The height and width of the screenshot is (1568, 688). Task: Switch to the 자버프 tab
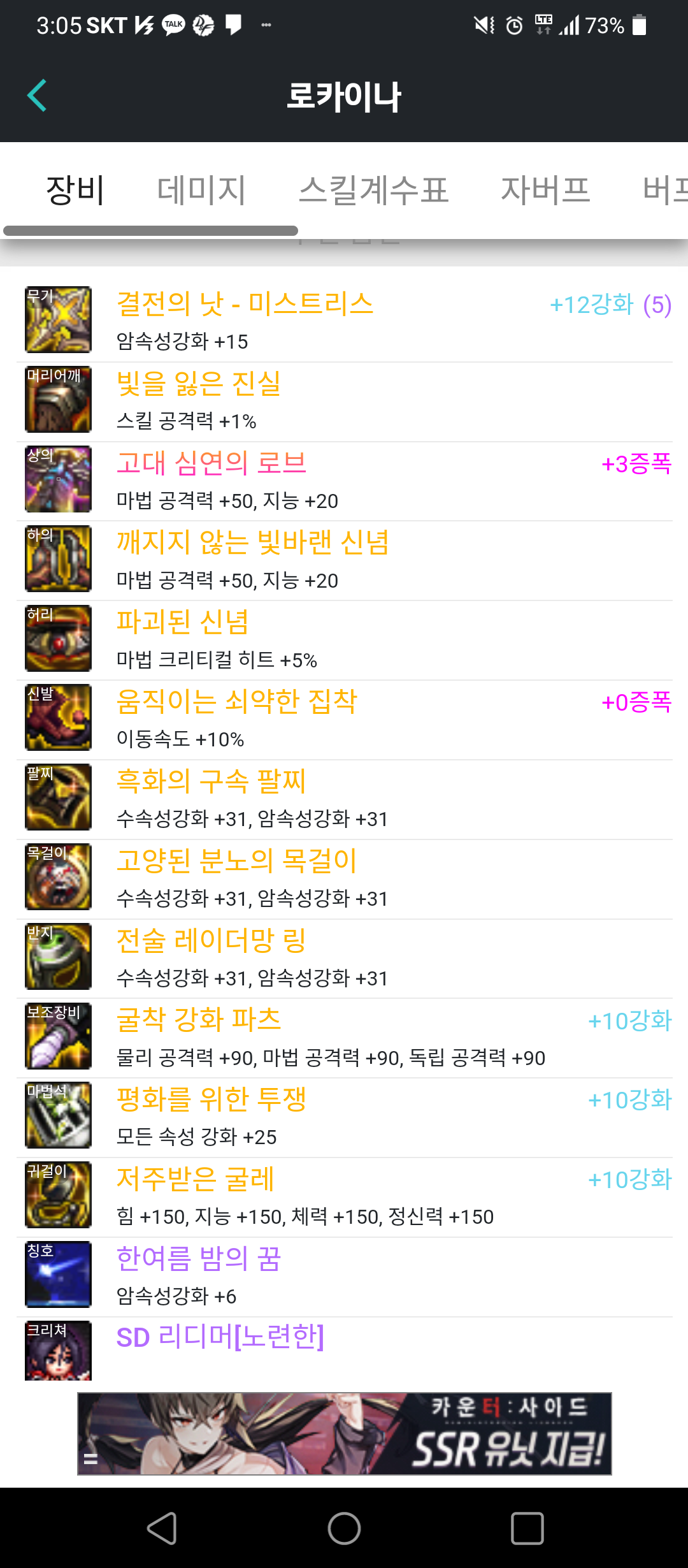pyautogui.click(x=545, y=190)
